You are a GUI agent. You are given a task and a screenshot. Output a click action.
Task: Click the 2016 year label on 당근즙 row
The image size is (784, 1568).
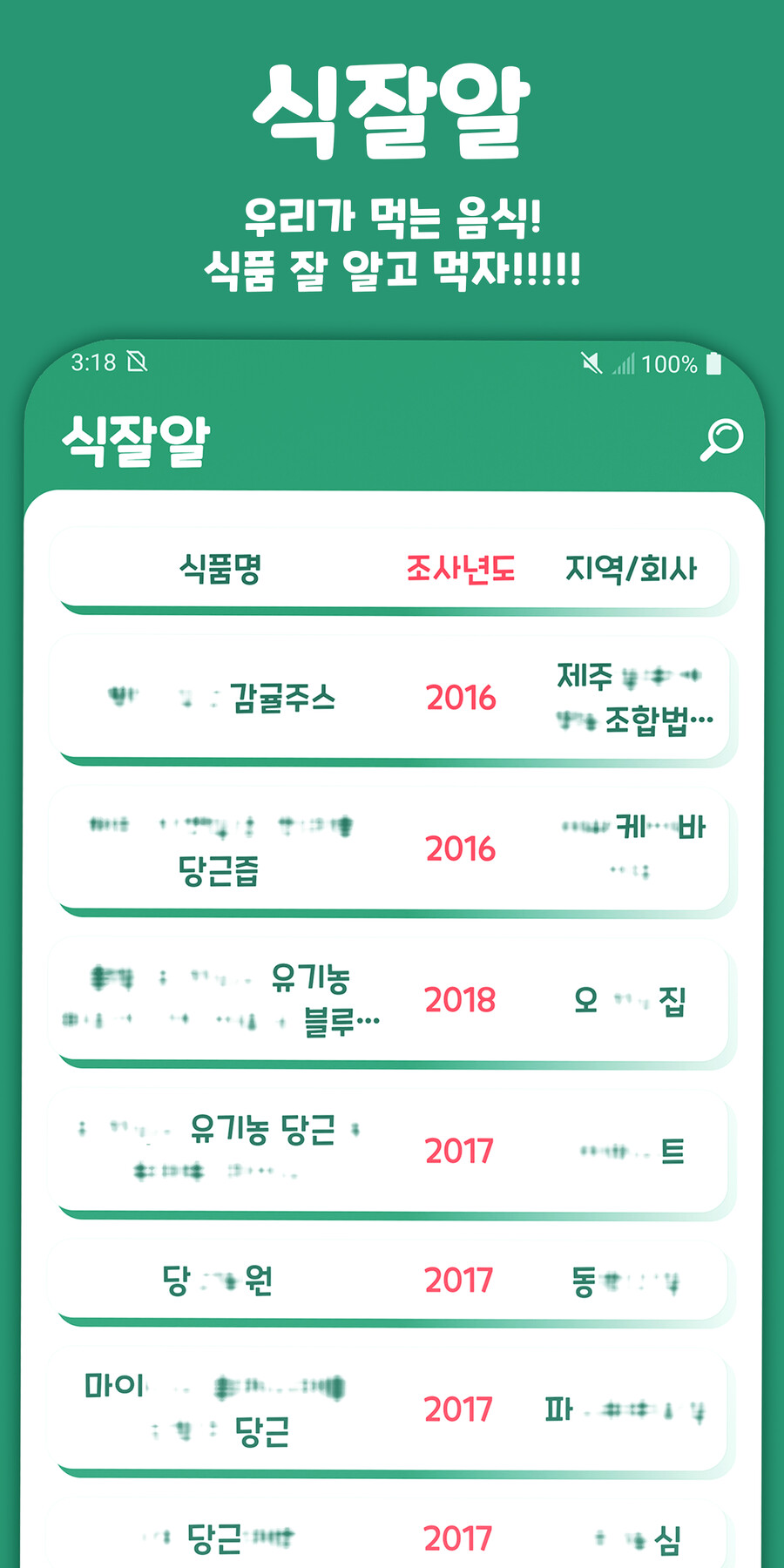(x=460, y=845)
